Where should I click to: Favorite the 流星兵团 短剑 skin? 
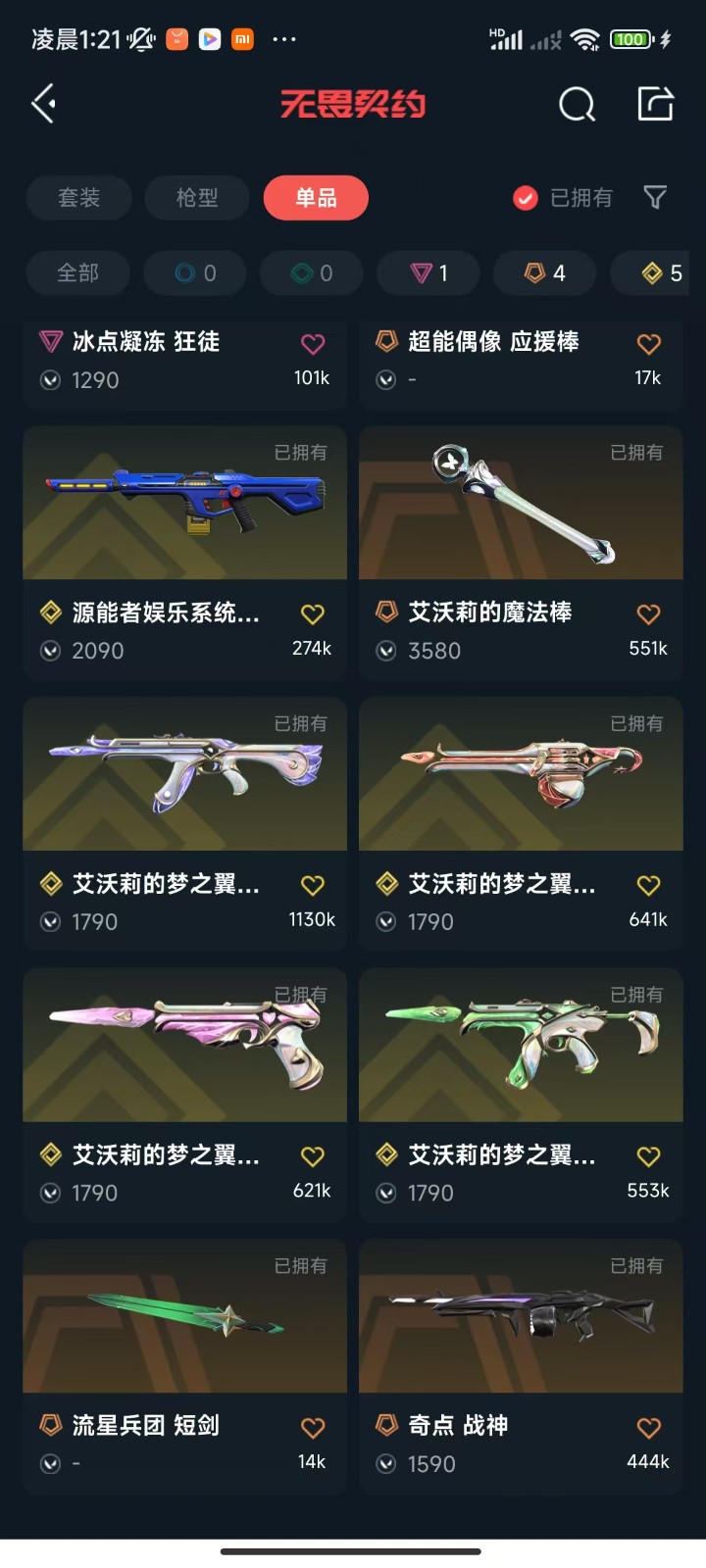click(x=313, y=1428)
